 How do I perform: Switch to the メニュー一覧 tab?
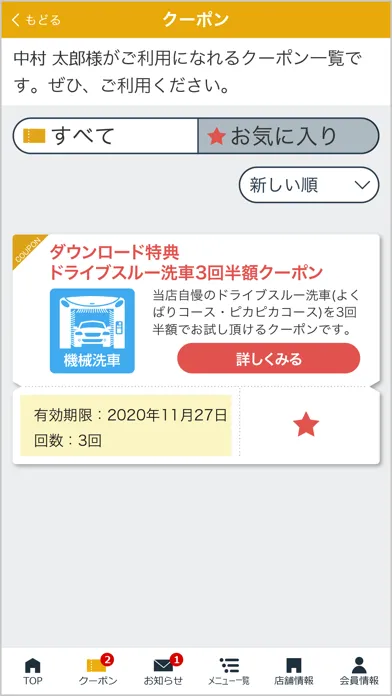coord(229,672)
